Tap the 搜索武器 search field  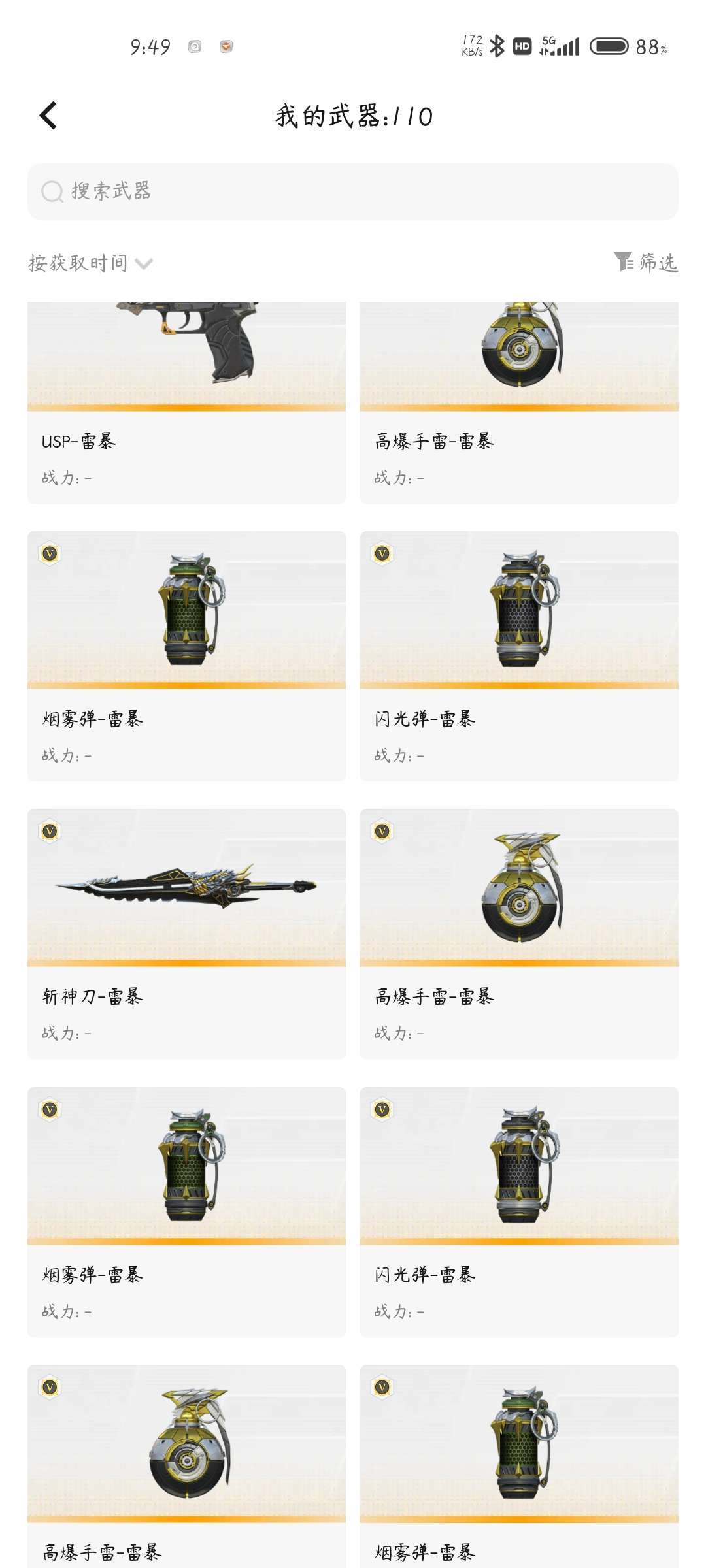(x=353, y=191)
